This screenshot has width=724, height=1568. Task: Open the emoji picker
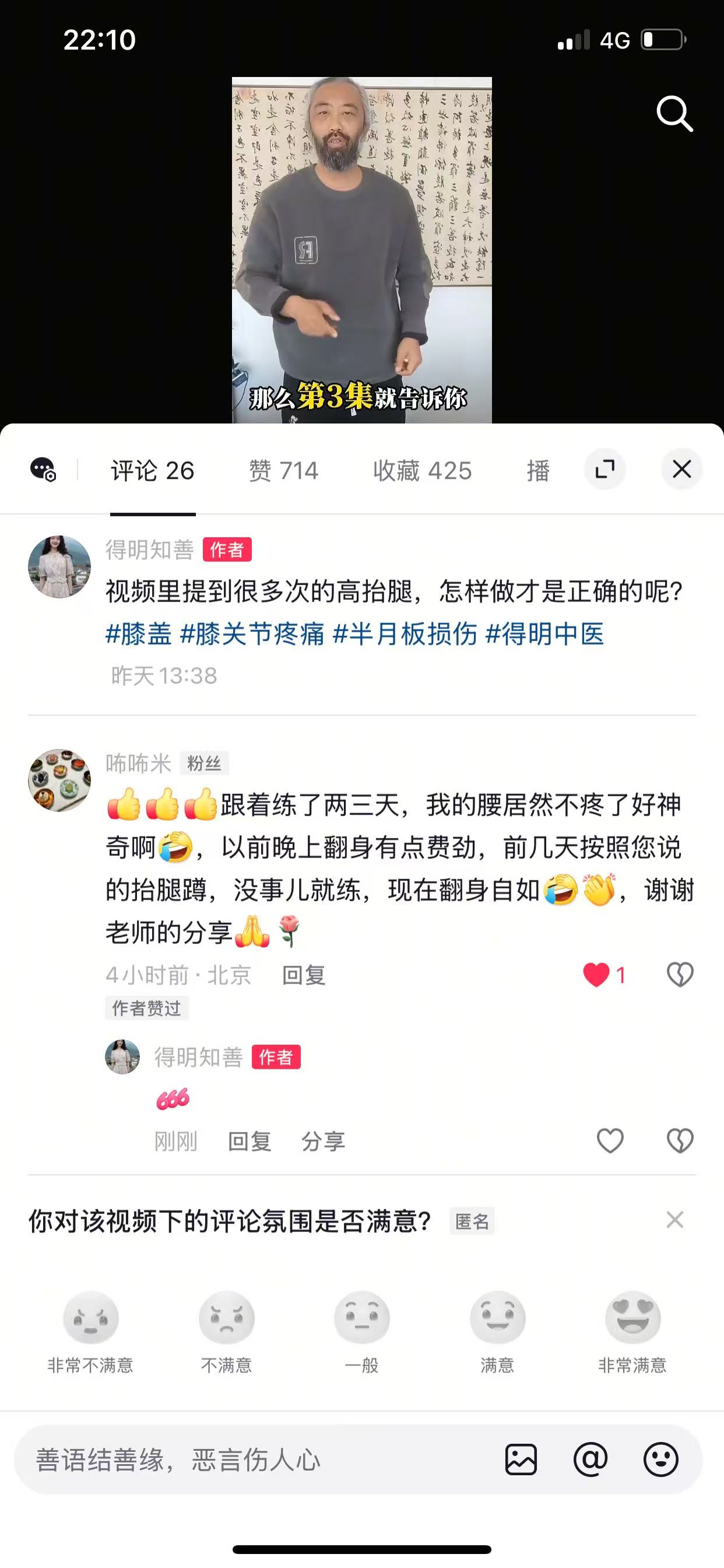point(661,1459)
